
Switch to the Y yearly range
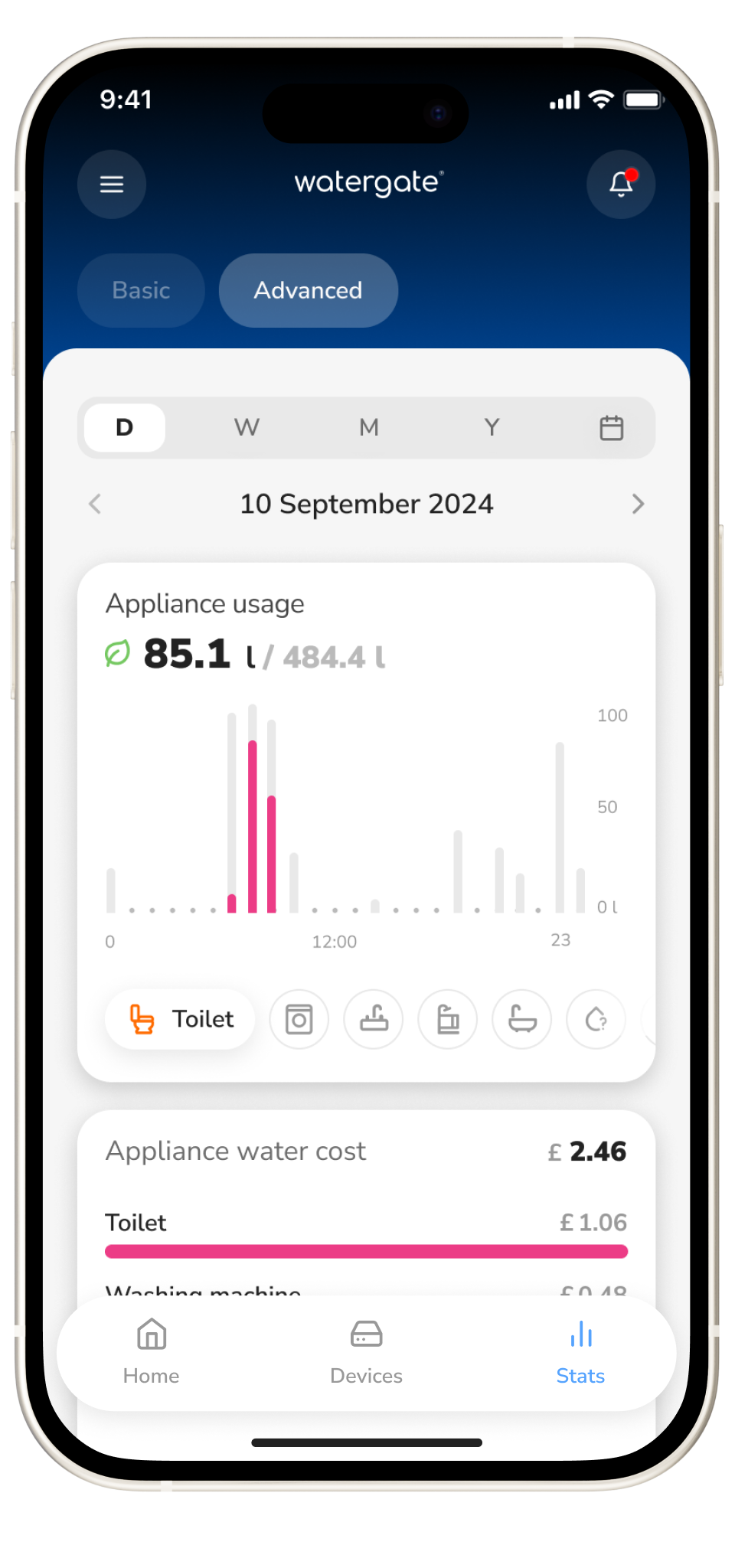click(x=492, y=427)
